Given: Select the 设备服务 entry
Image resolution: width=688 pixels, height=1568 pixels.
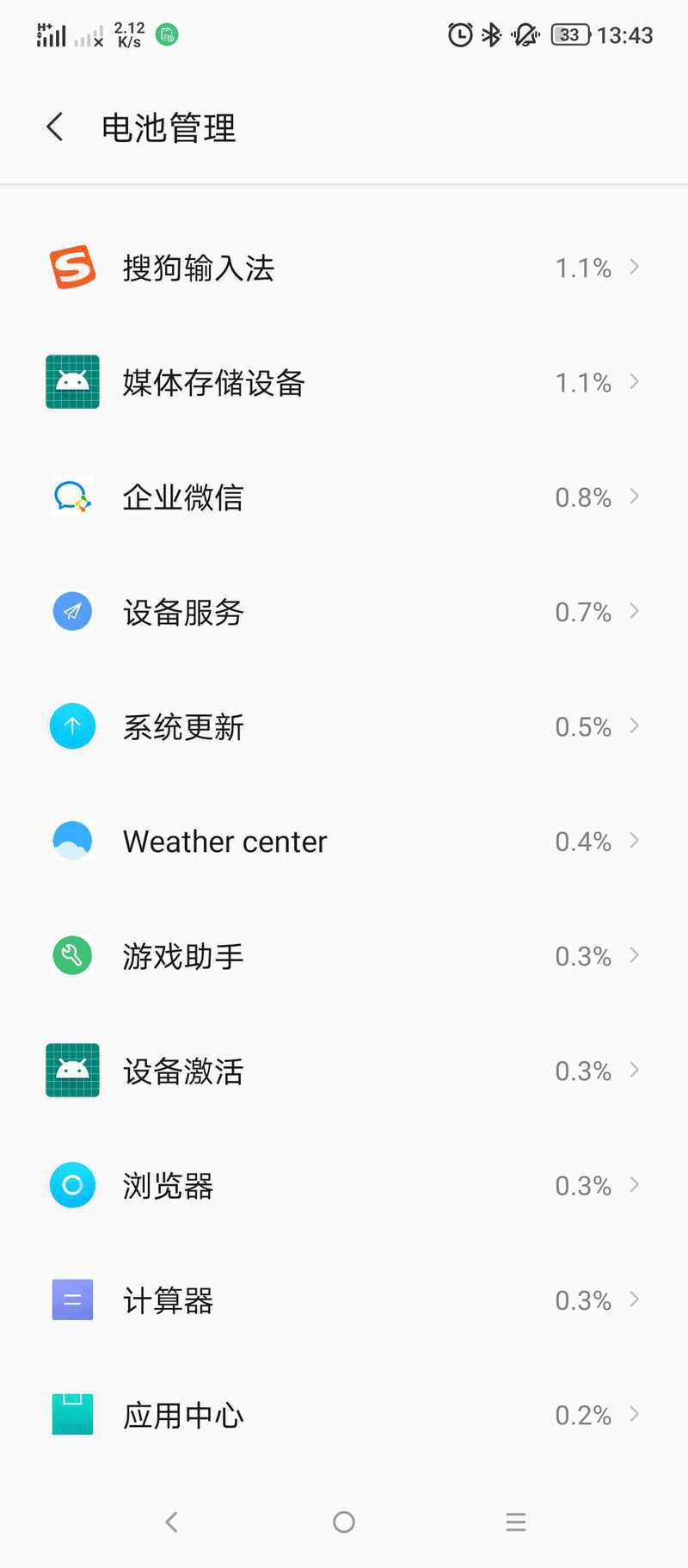Looking at the screenshot, I should click(x=344, y=612).
